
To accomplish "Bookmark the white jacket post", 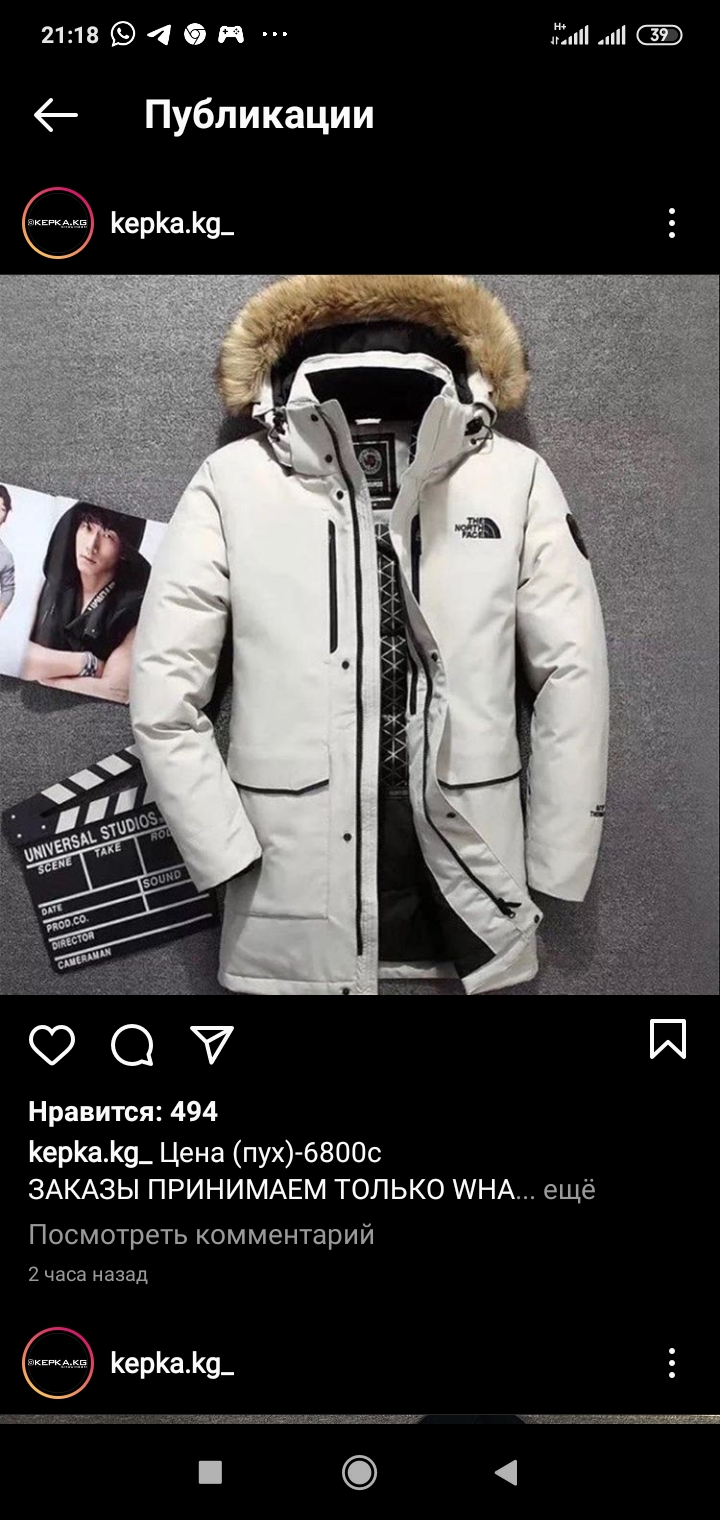I will click(667, 1039).
